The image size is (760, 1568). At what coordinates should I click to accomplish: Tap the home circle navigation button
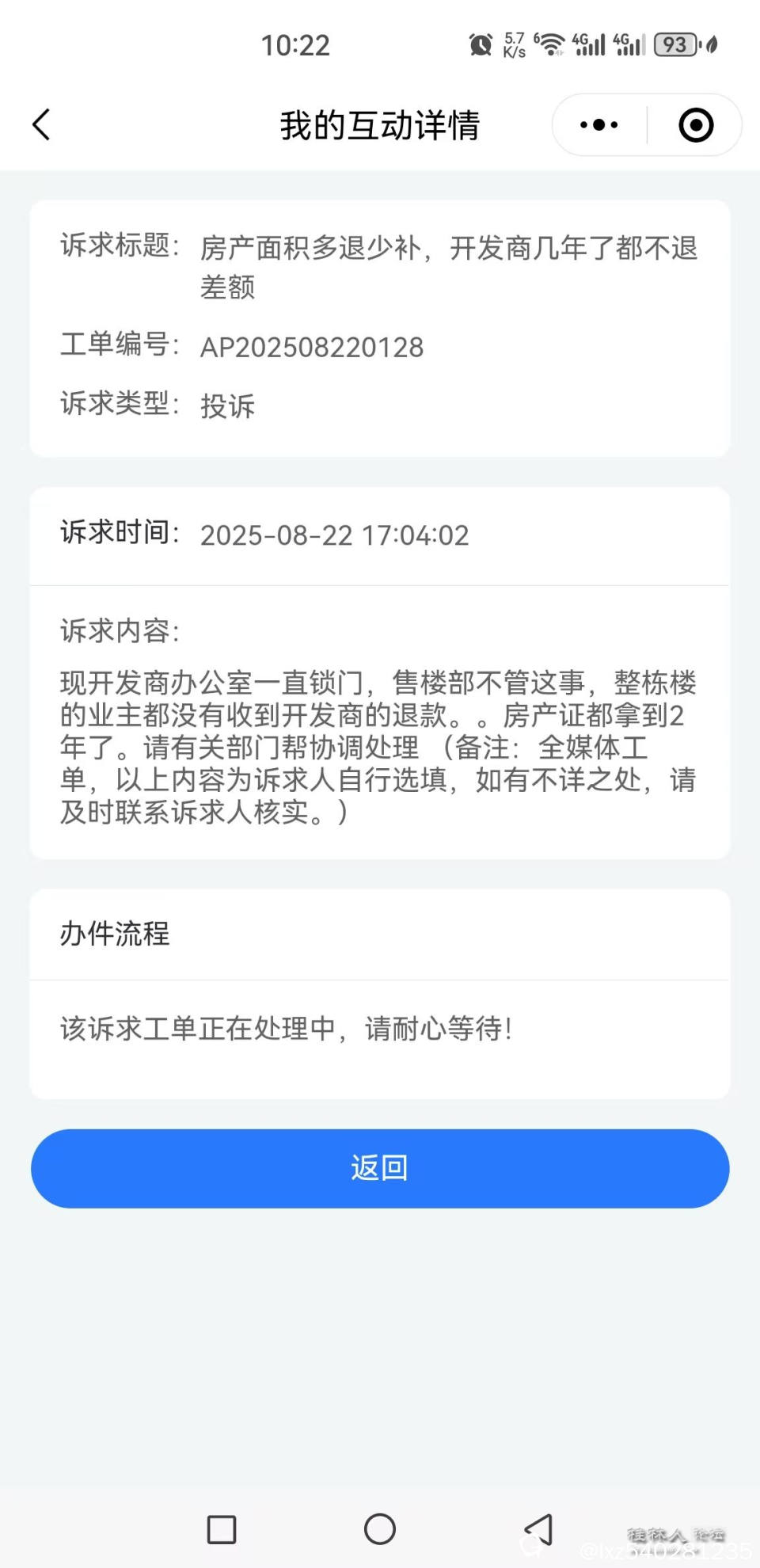click(x=380, y=1528)
